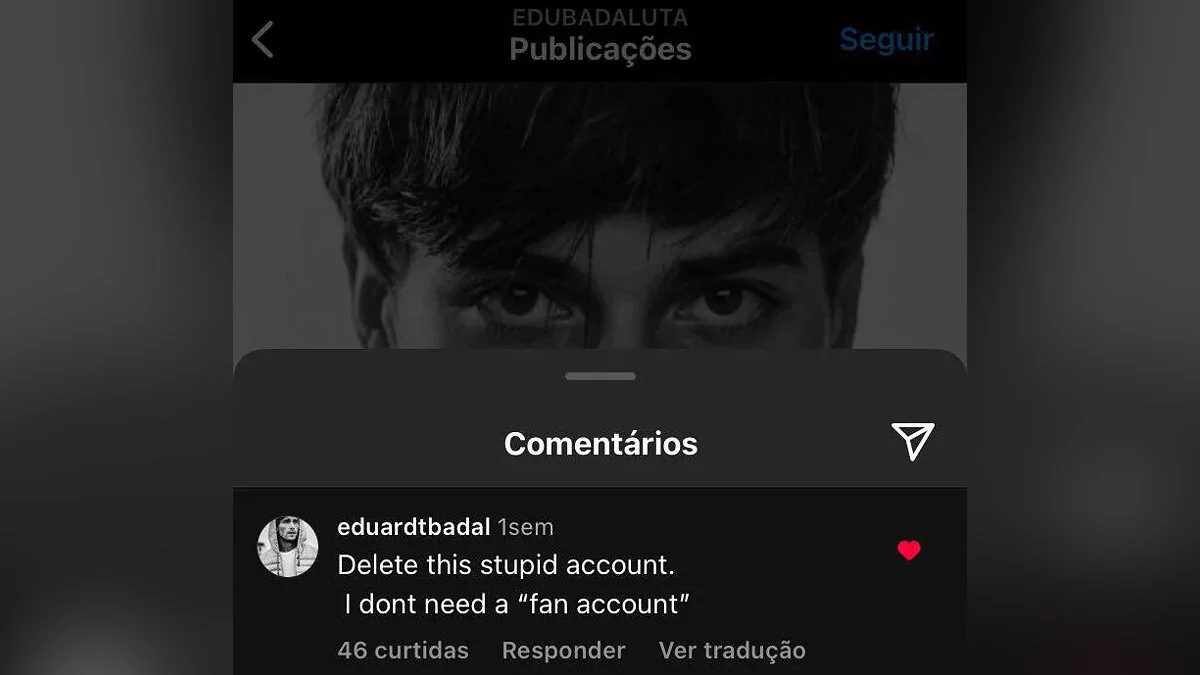The height and width of the screenshot is (675, 1200).
Task: Open eduardtbadal's profile picture
Action: click(x=288, y=547)
